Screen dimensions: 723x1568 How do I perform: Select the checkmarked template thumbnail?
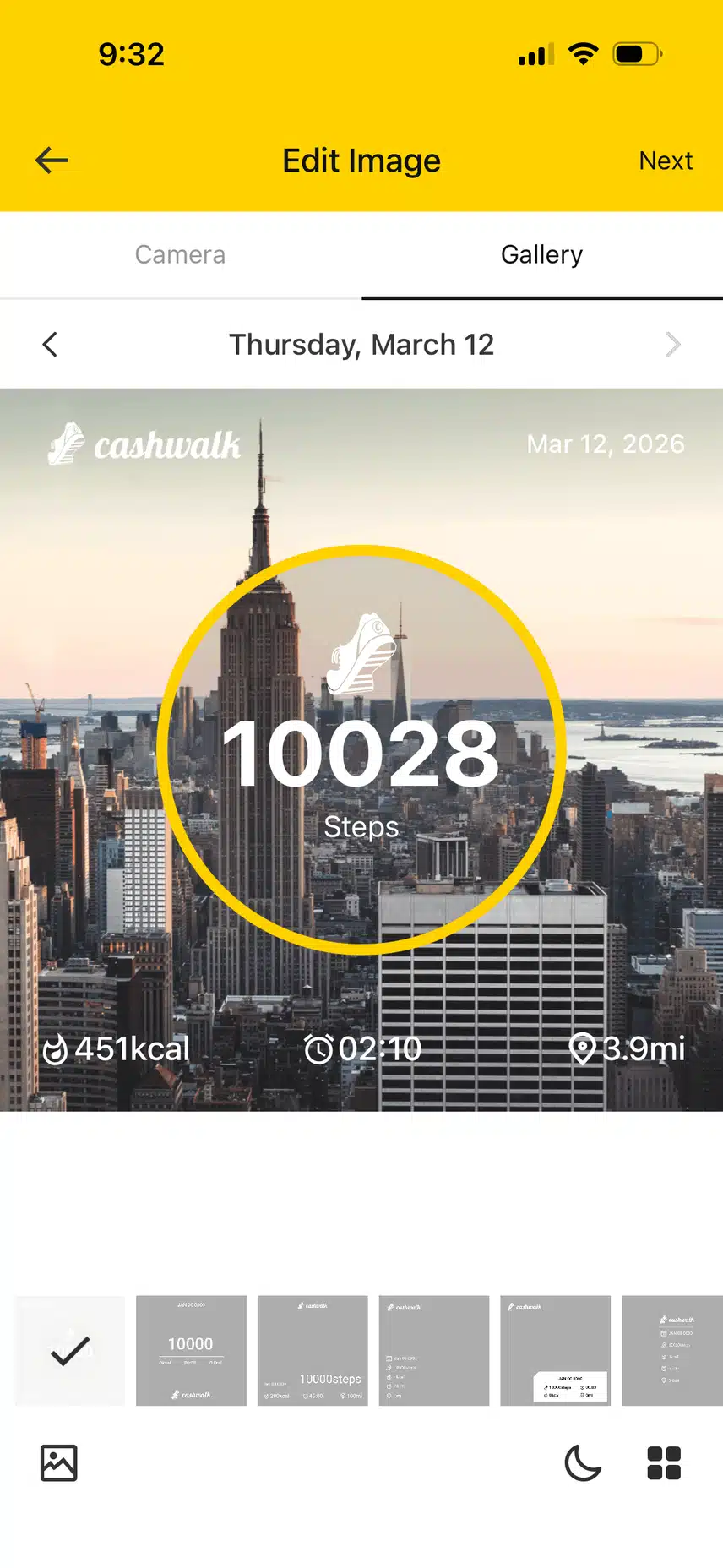(x=70, y=1350)
